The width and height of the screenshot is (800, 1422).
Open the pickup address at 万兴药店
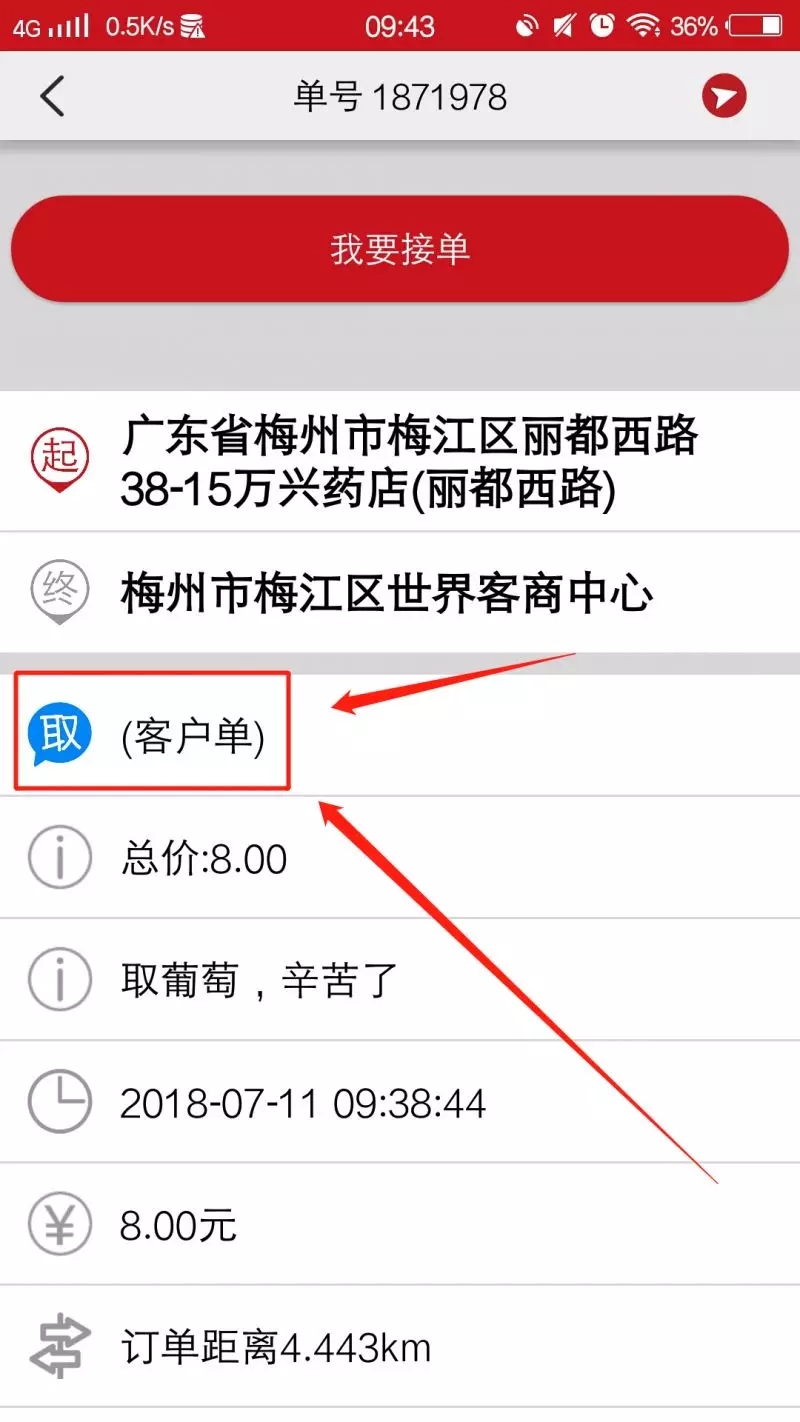coord(408,462)
